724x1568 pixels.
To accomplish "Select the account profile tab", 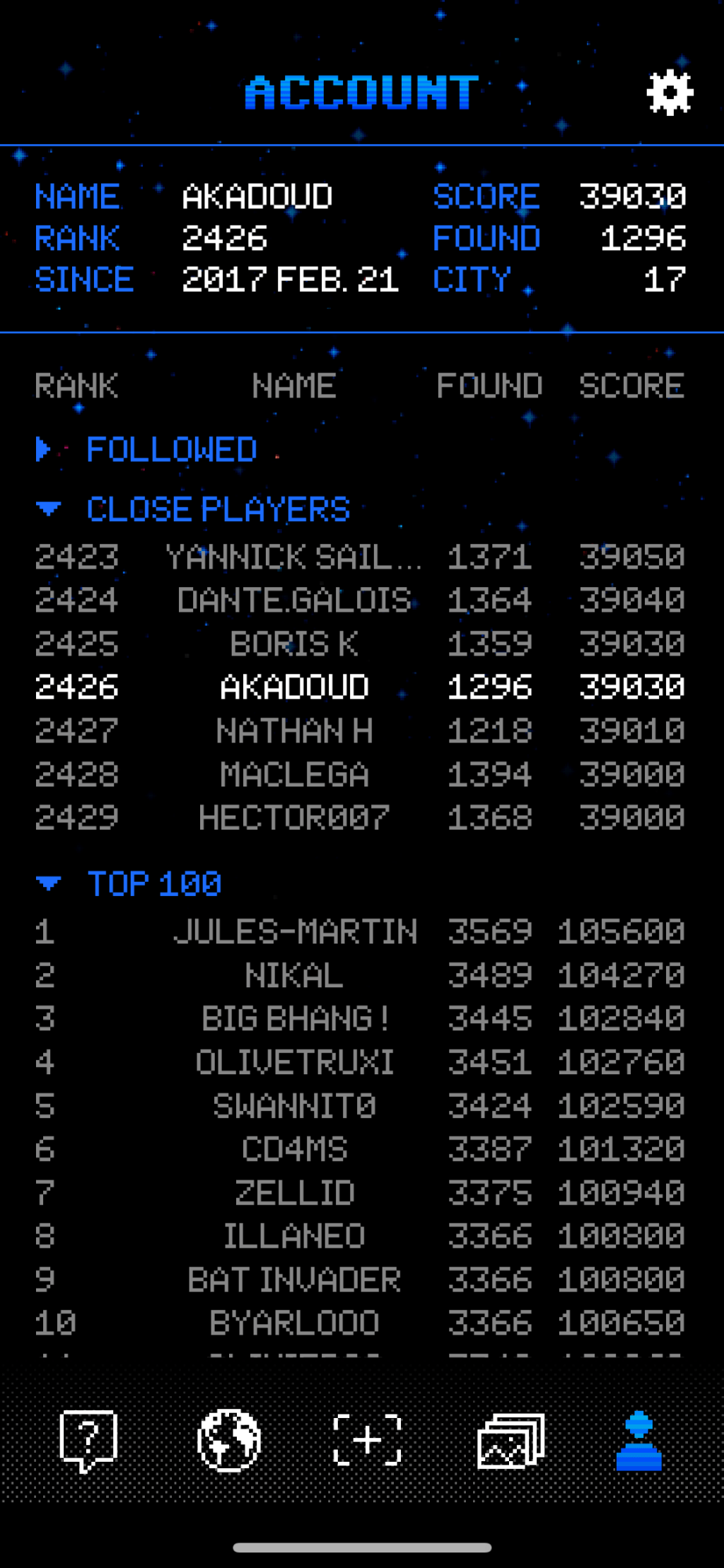I will 638,1440.
